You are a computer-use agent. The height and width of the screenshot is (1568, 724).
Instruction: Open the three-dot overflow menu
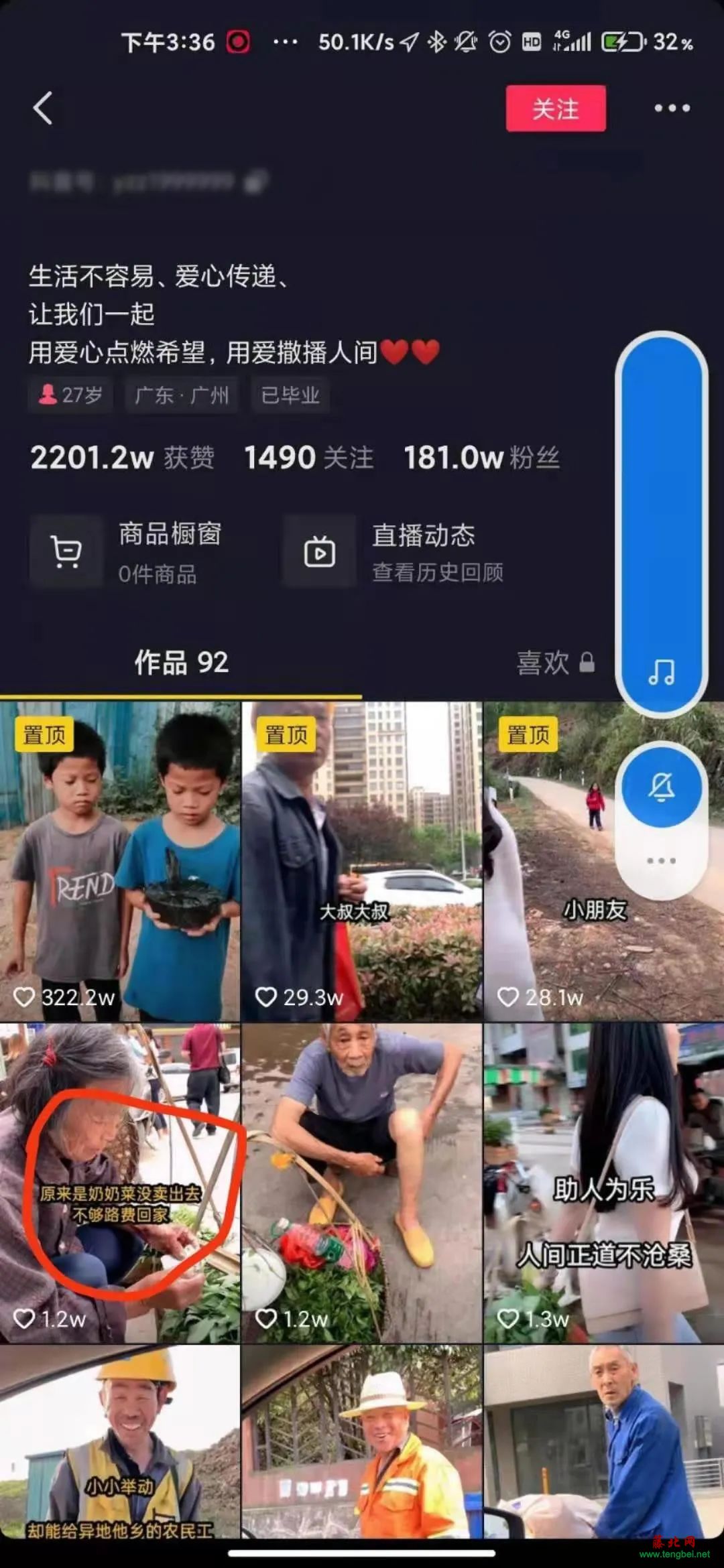click(x=672, y=108)
